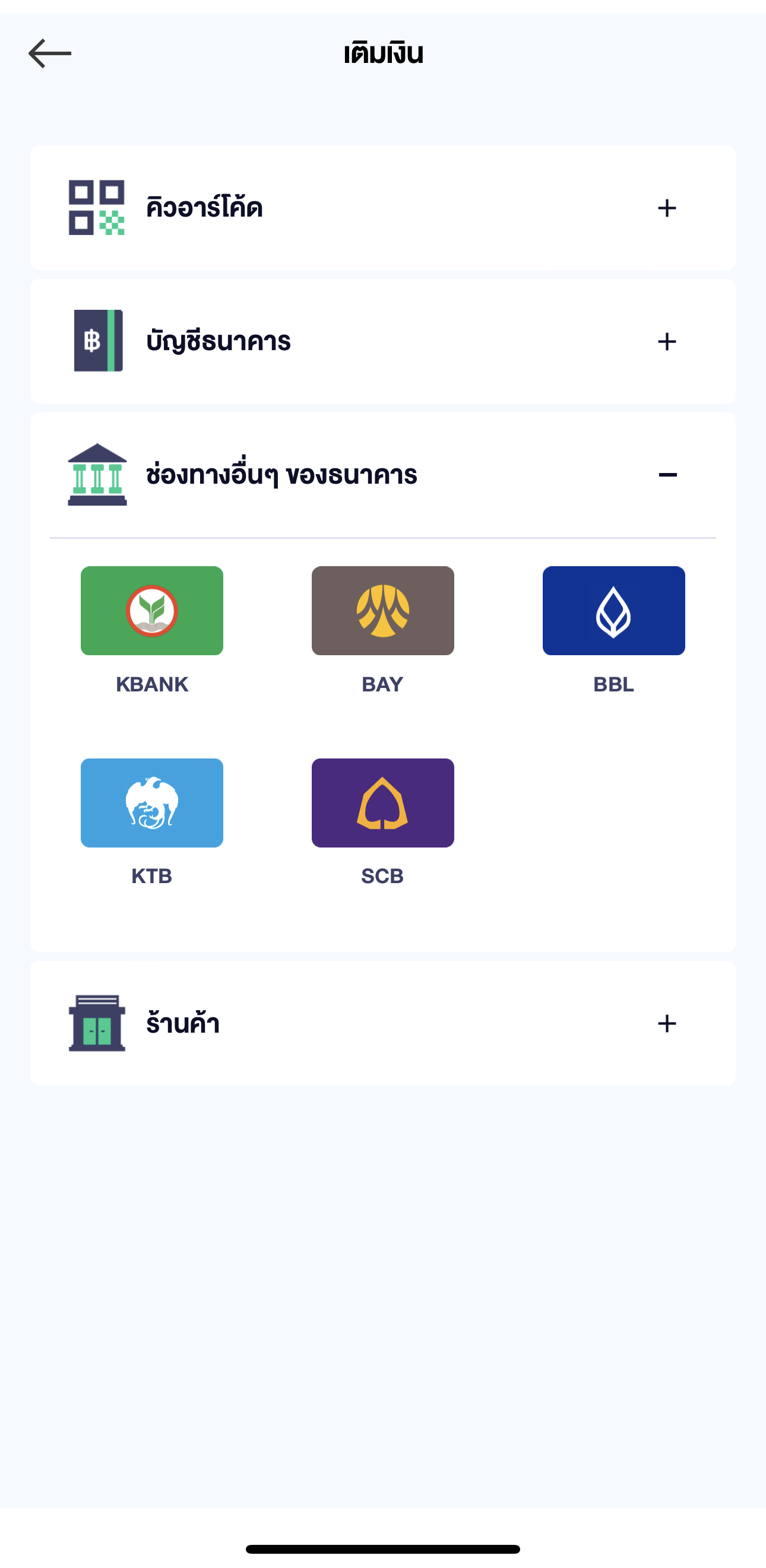
Task: Select the SCB bank tile
Action: tap(382, 803)
